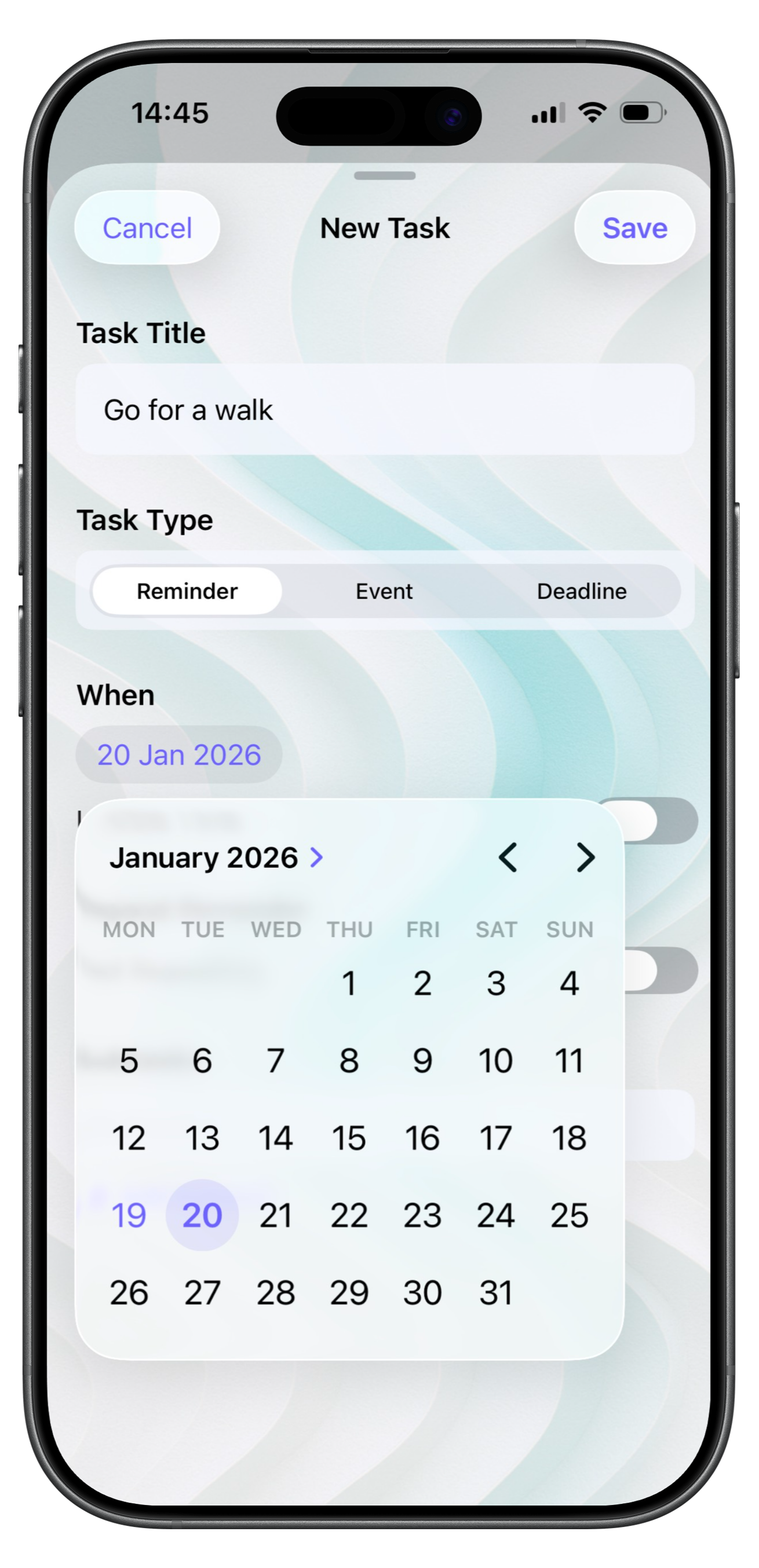This screenshot has height=1568, width=759.
Task: Select the highlighted day 20
Action: coord(202,1215)
